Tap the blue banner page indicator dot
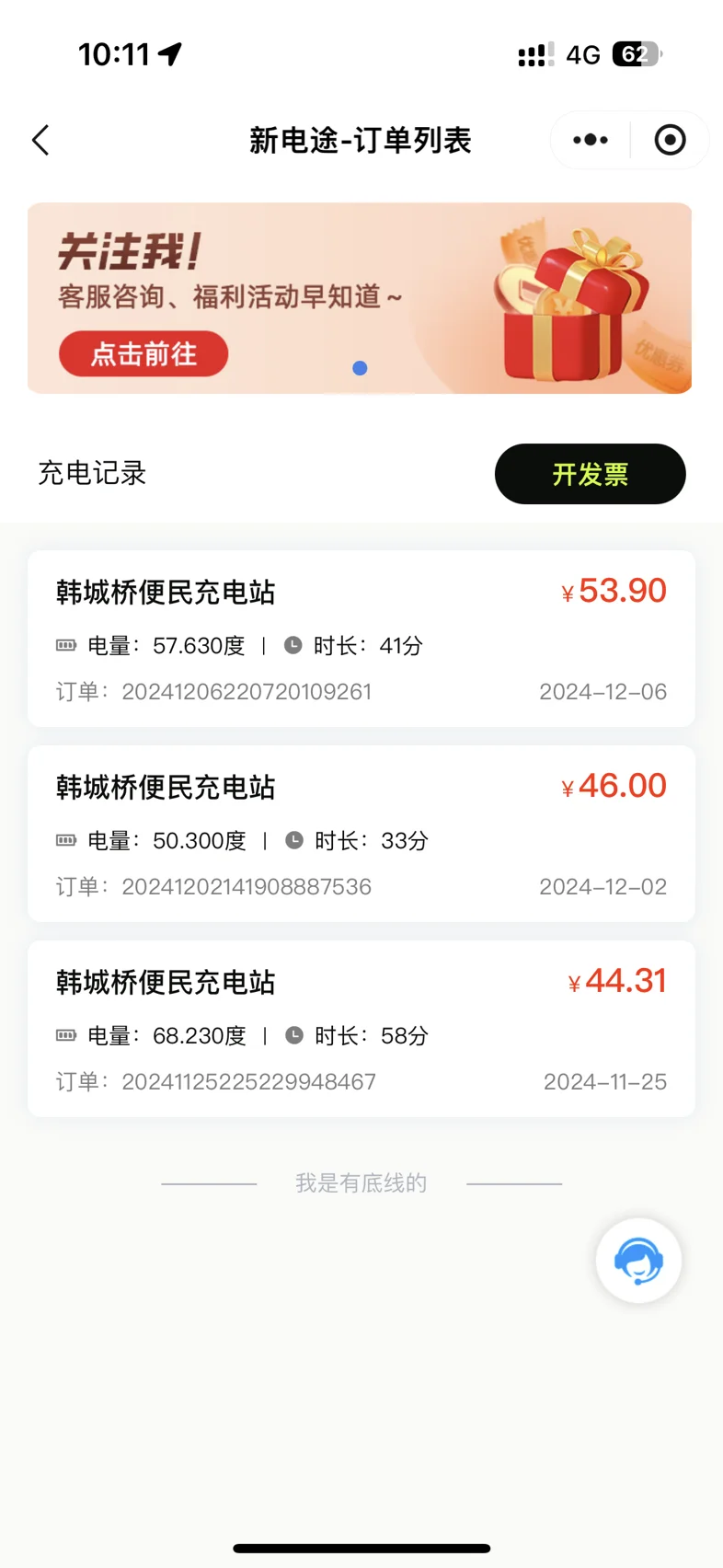 coord(361,368)
